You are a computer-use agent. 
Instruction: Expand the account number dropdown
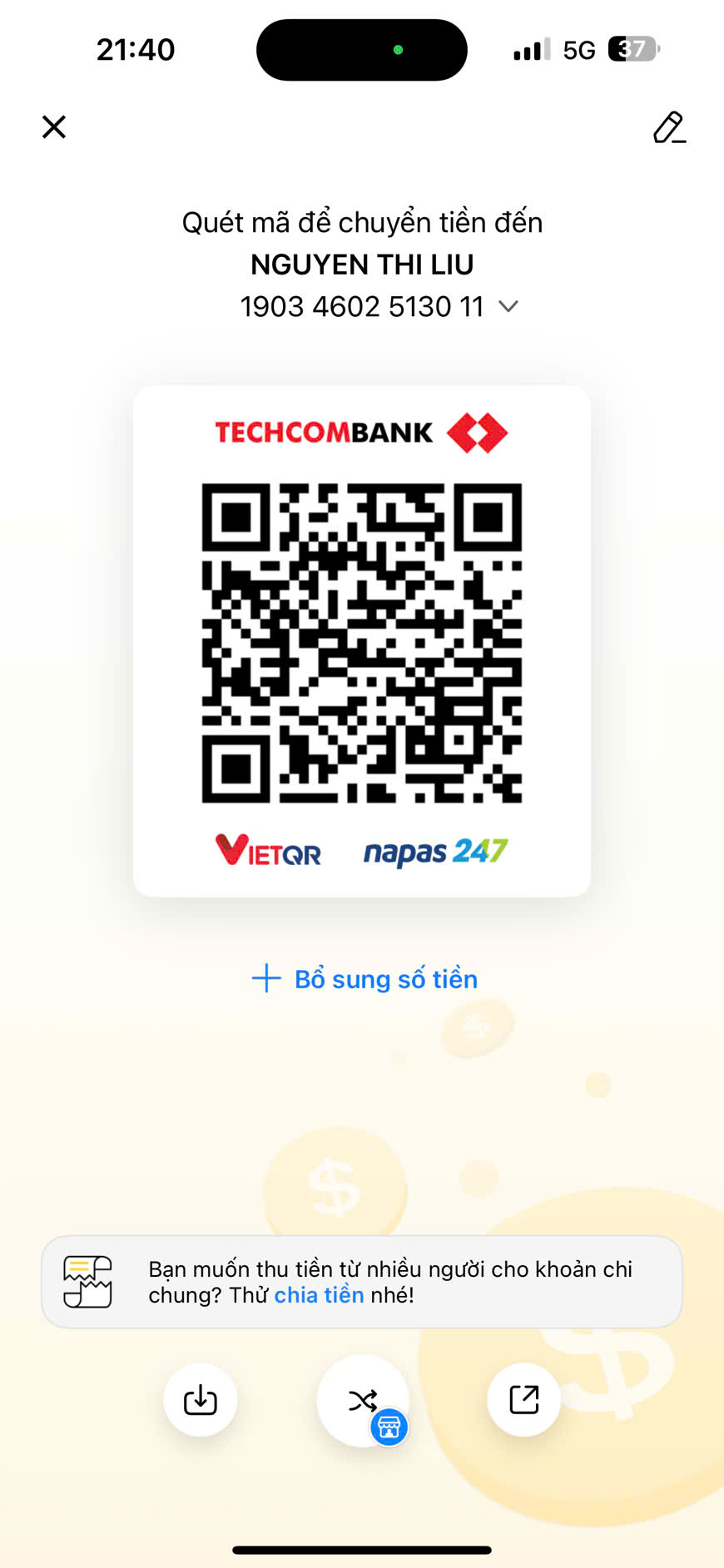click(x=508, y=307)
